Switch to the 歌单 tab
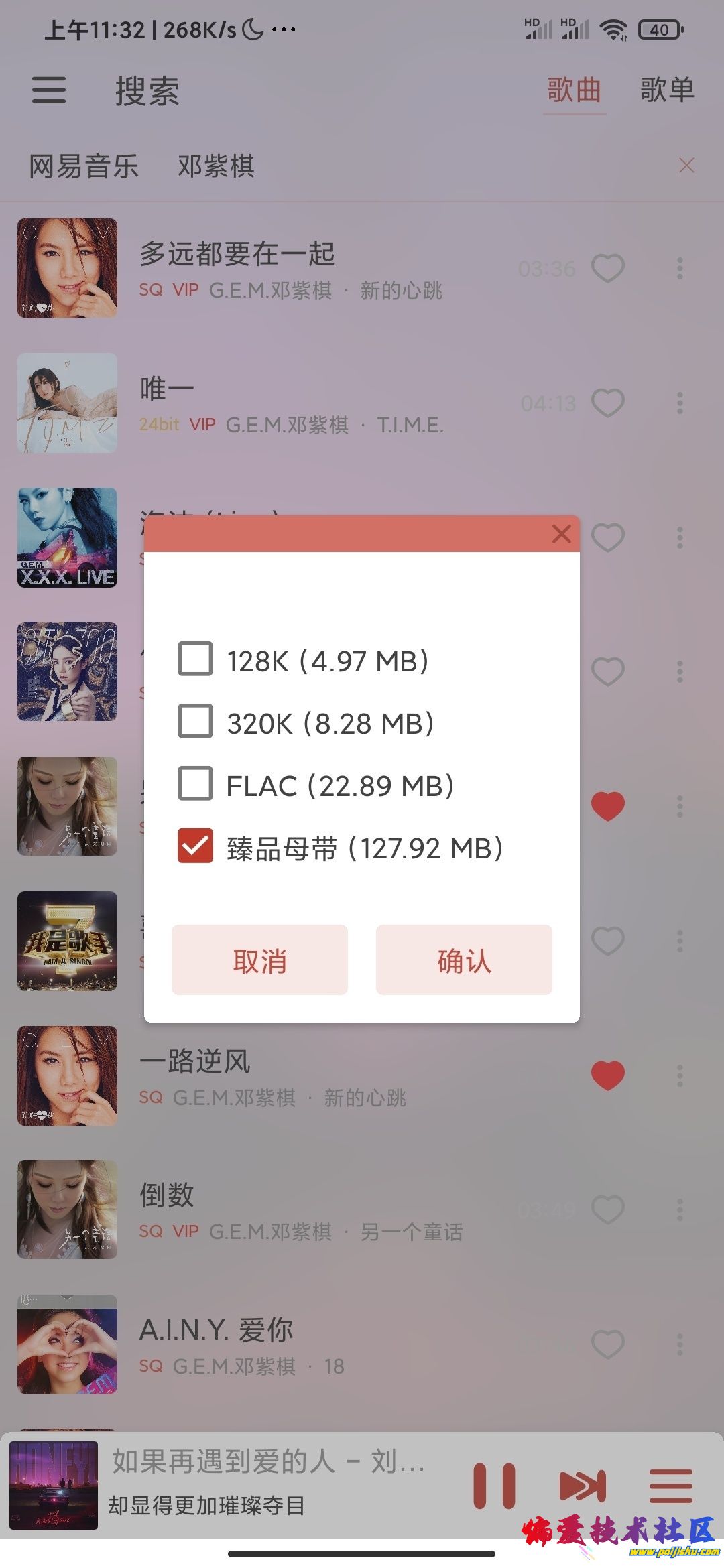The height and width of the screenshot is (1568, 724). click(666, 90)
